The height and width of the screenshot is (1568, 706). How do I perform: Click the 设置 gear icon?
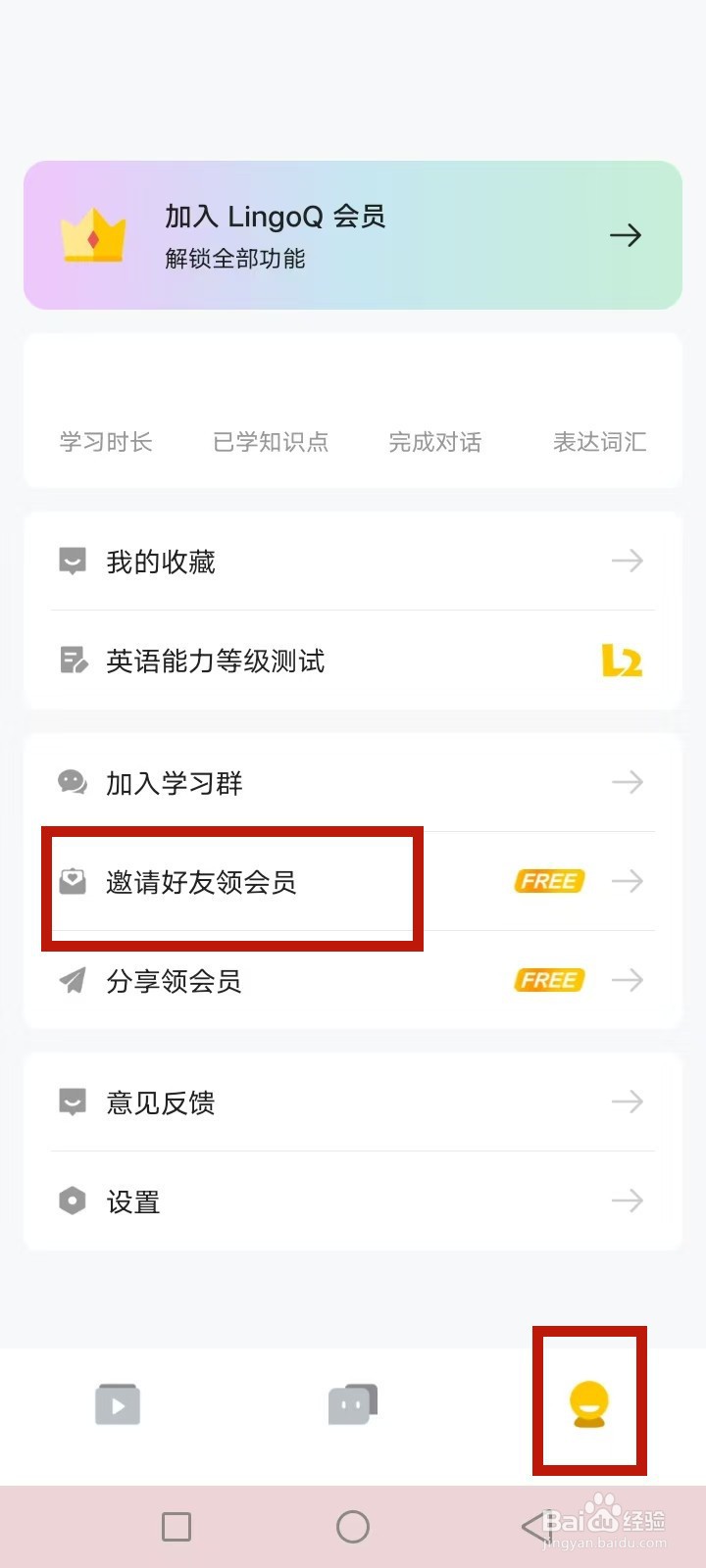click(71, 1200)
